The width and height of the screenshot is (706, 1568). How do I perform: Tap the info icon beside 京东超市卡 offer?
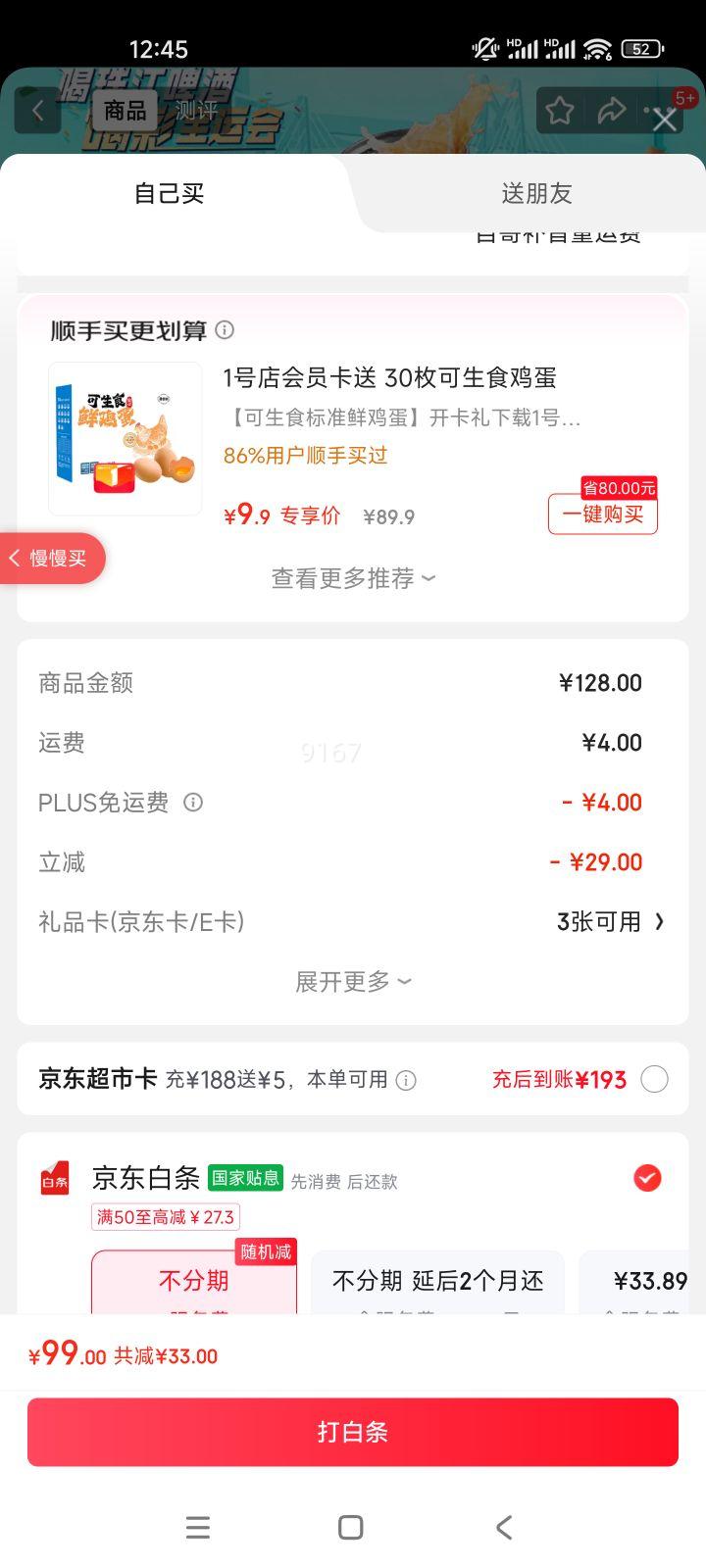click(406, 1078)
